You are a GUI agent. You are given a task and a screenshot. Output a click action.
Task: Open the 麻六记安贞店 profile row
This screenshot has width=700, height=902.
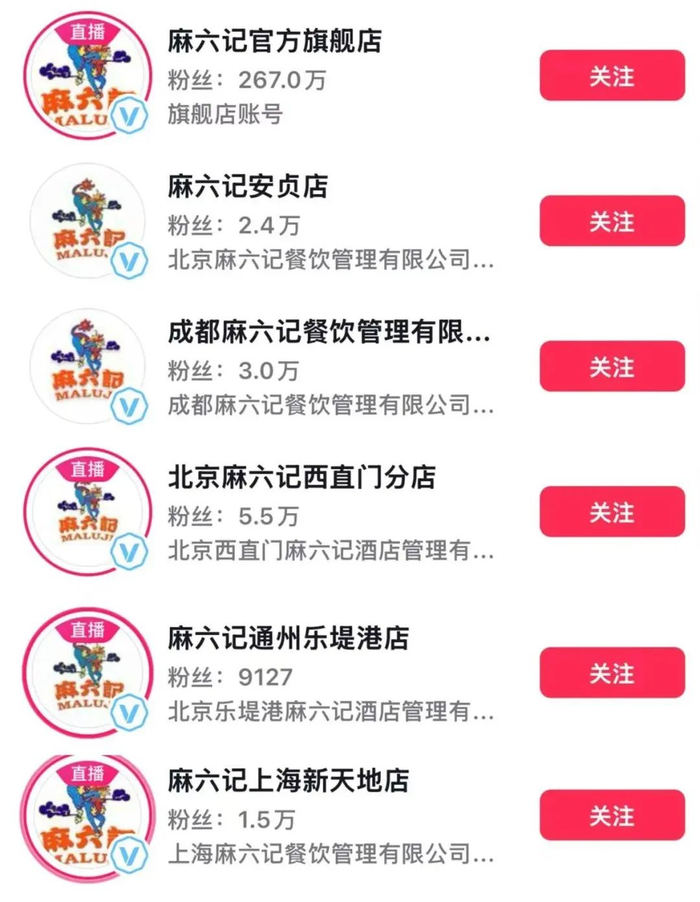[x=248, y=186]
